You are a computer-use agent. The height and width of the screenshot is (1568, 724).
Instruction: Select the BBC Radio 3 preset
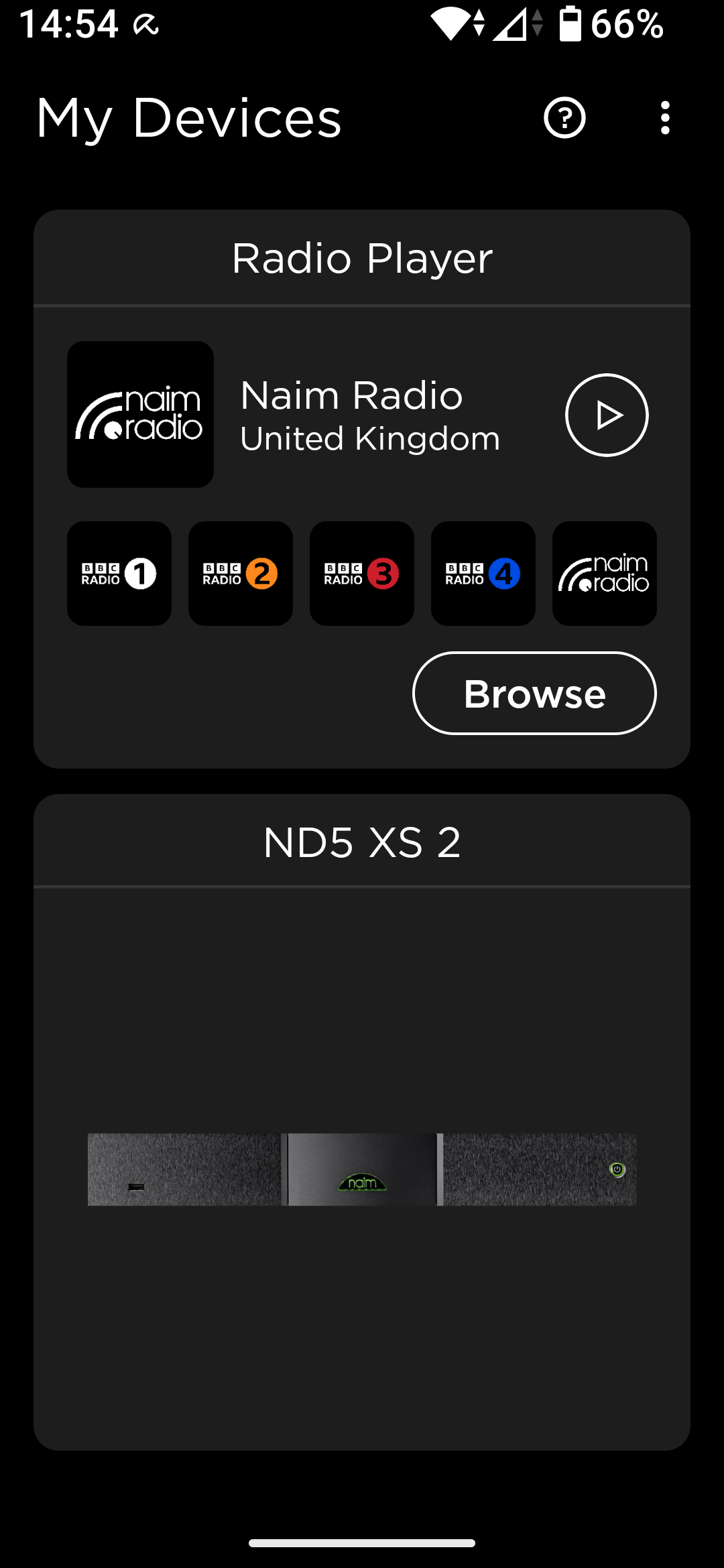click(x=362, y=574)
